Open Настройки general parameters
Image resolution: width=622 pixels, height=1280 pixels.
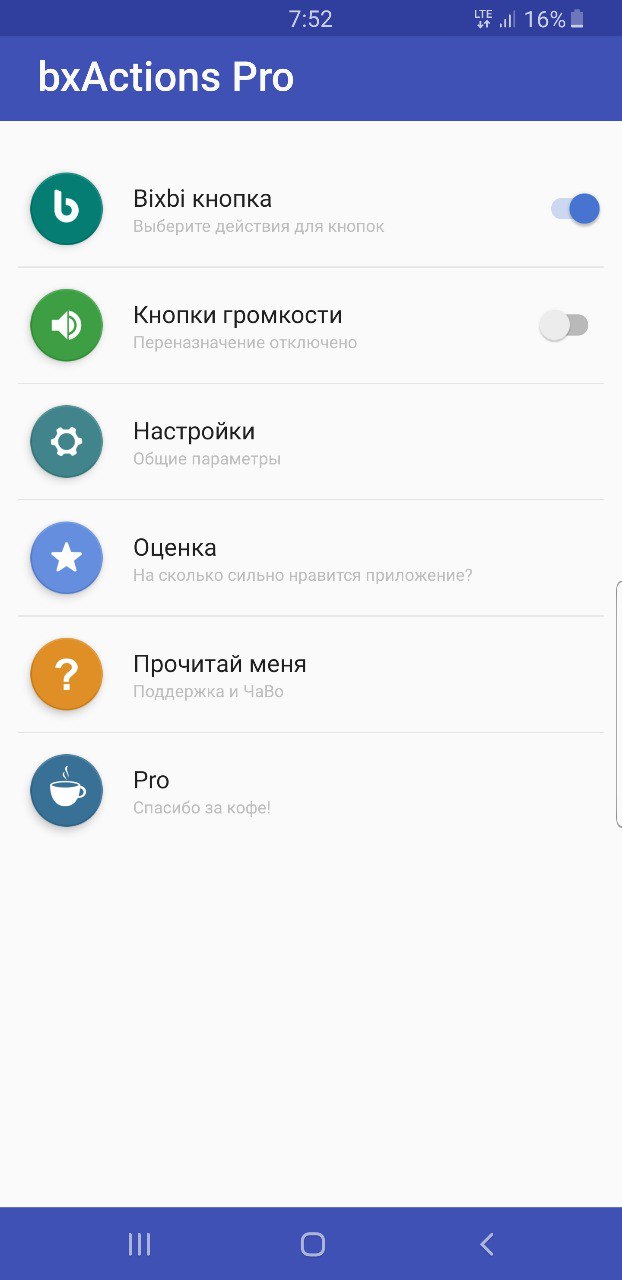point(311,442)
